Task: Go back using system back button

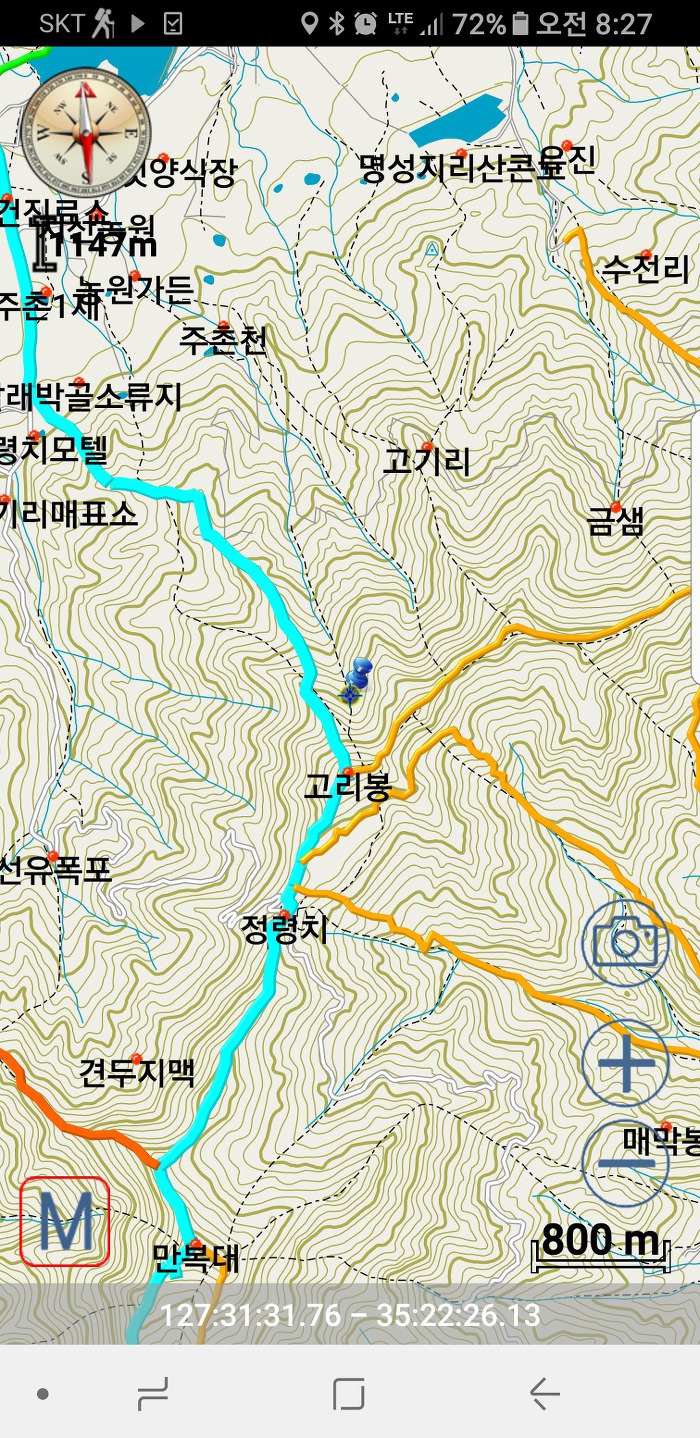Action: point(543,1393)
